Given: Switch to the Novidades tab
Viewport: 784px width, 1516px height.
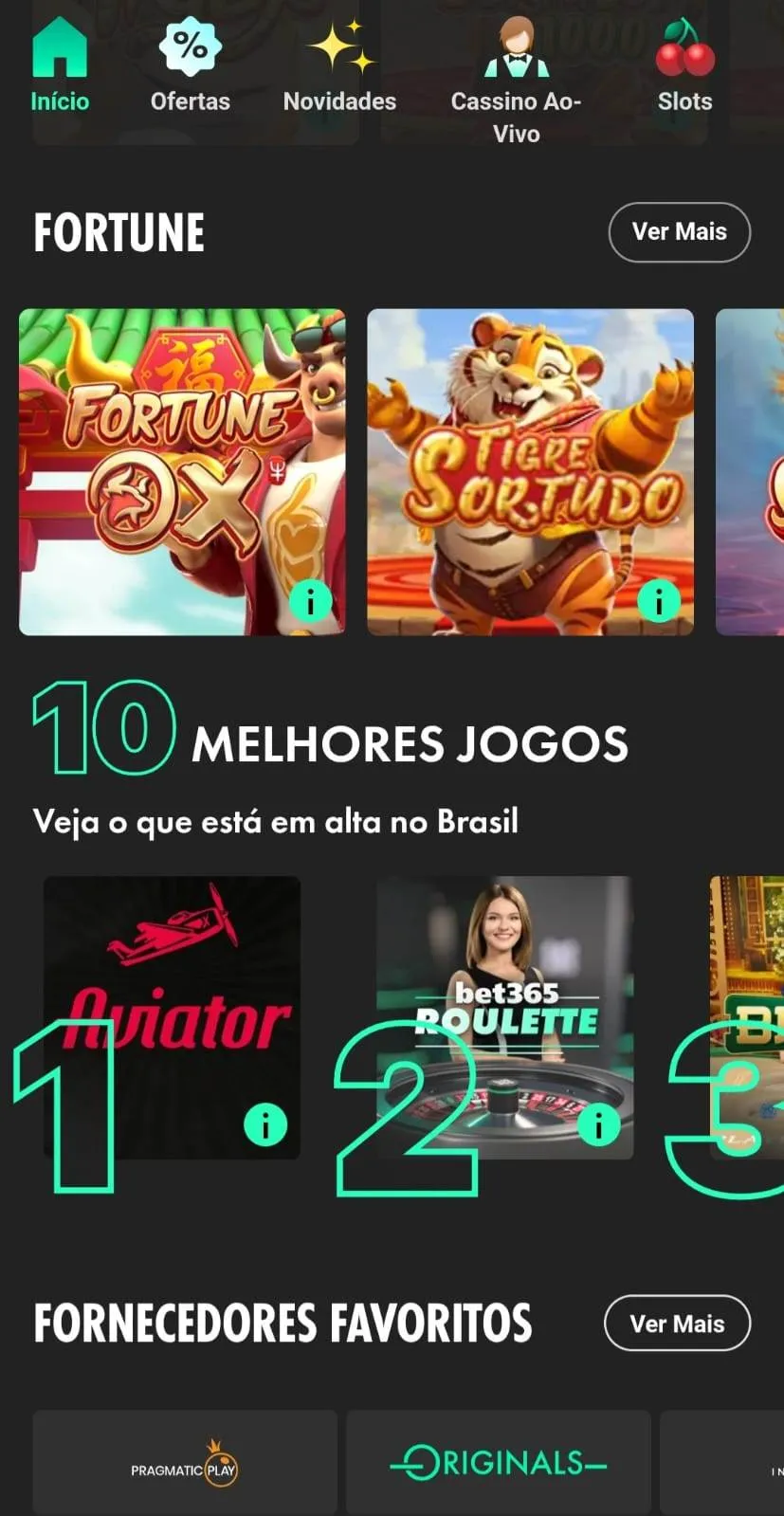Looking at the screenshot, I should click(x=338, y=71).
